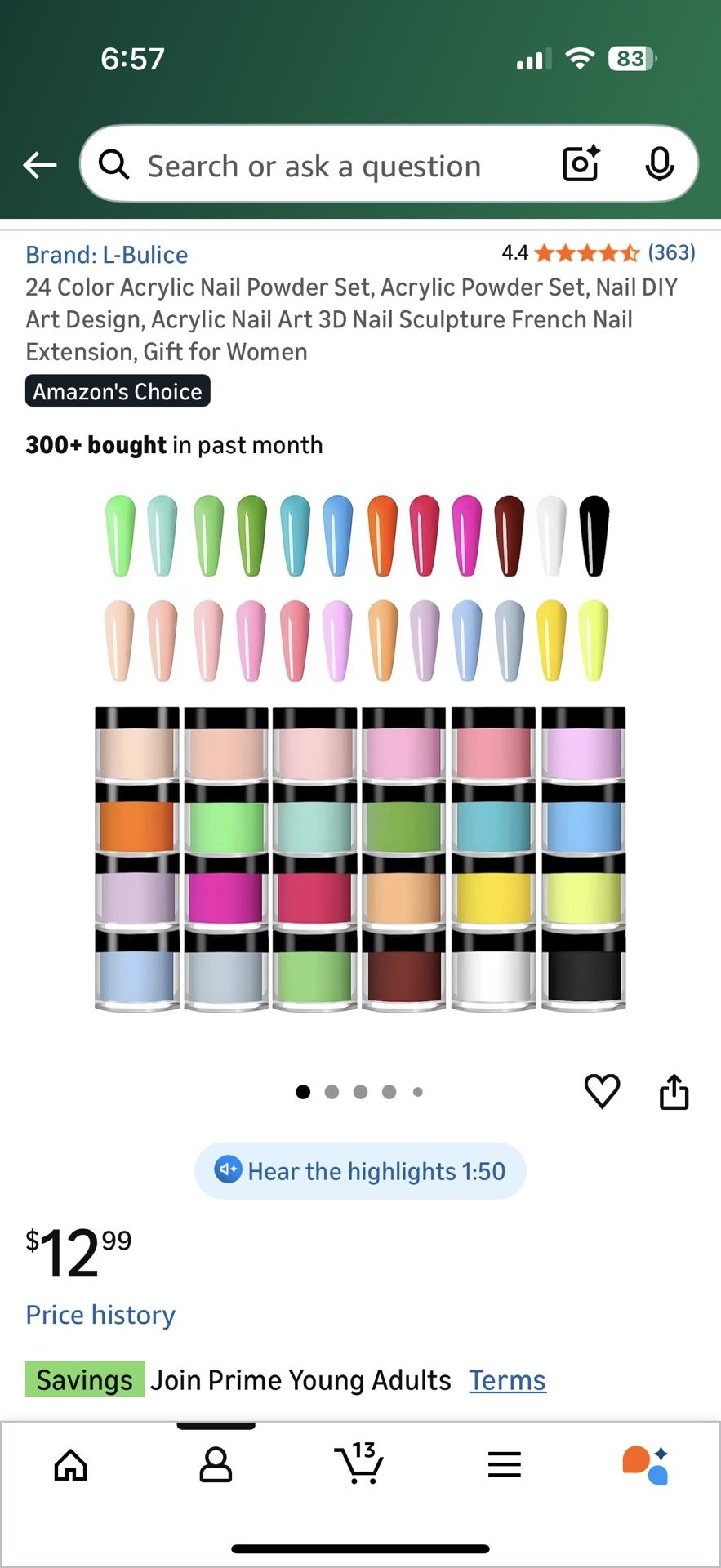Image resolution: width=721 pixels, height=1568 pixels.
Task: Visit the L-Bulice brand page
Action: (107, 254)
